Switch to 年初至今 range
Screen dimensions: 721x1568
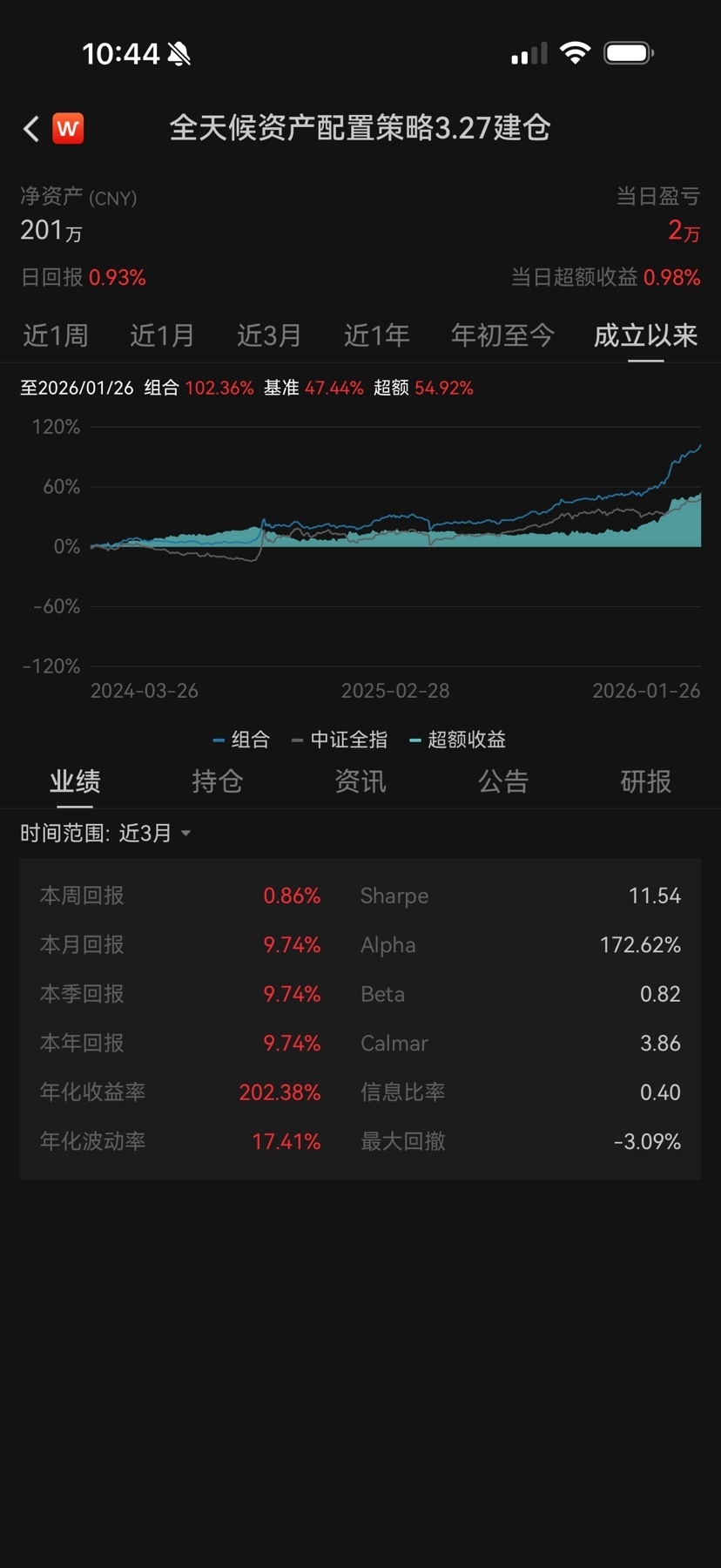(x=502, y=335)
